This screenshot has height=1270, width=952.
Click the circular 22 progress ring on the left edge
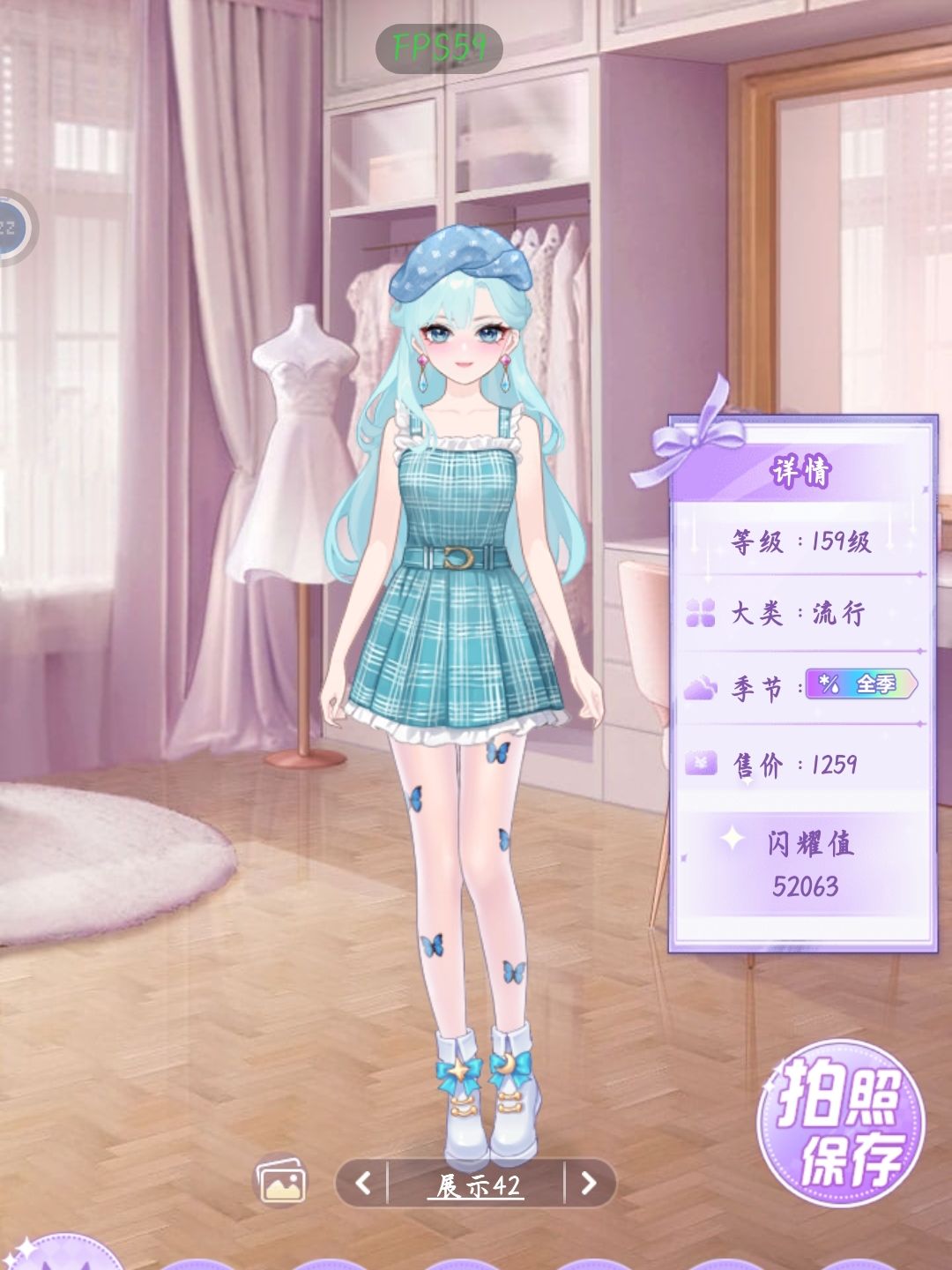click(9, 225)
